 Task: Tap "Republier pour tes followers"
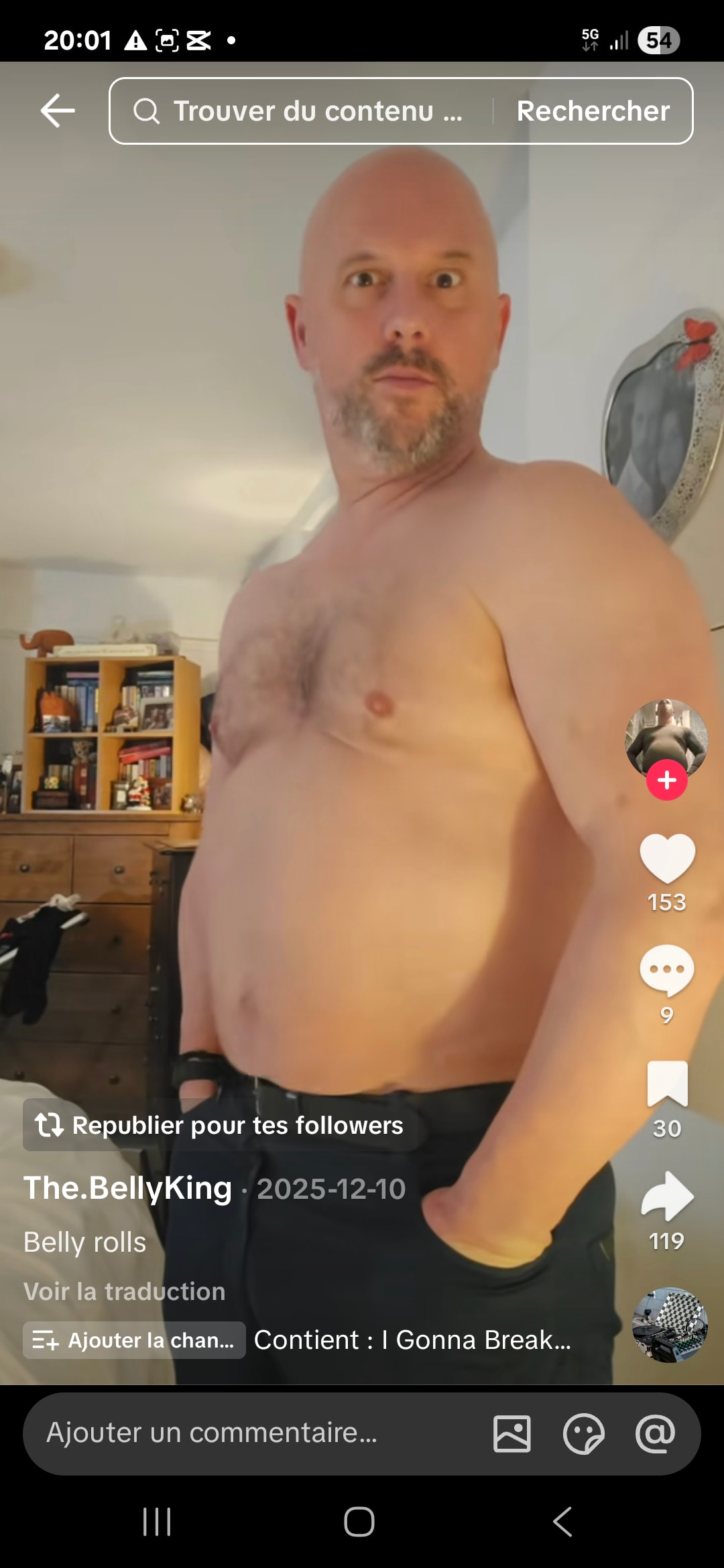point(221,1125)
